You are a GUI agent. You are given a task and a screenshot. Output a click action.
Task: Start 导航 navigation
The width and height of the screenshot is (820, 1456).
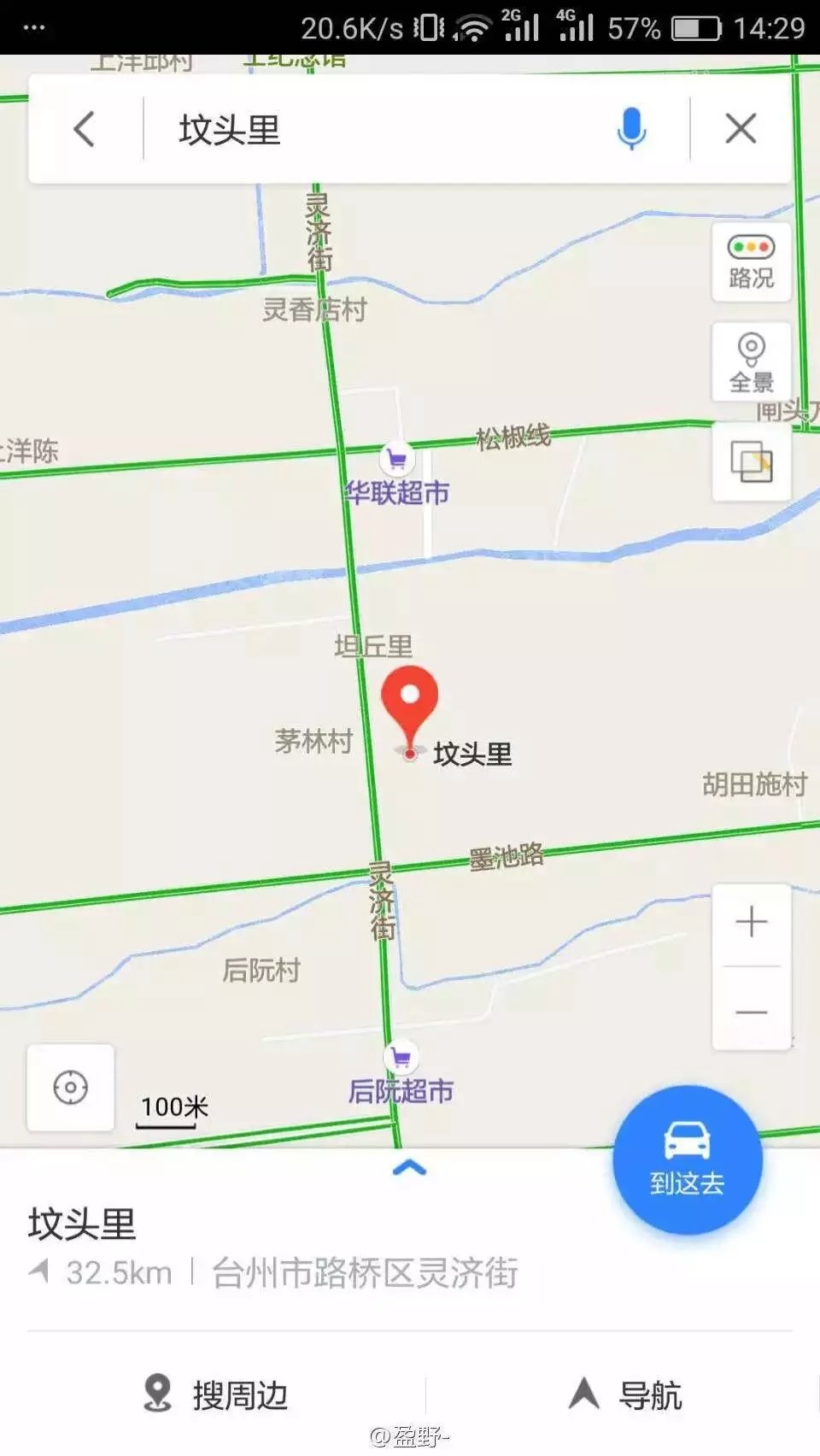tap(625, 1394)
